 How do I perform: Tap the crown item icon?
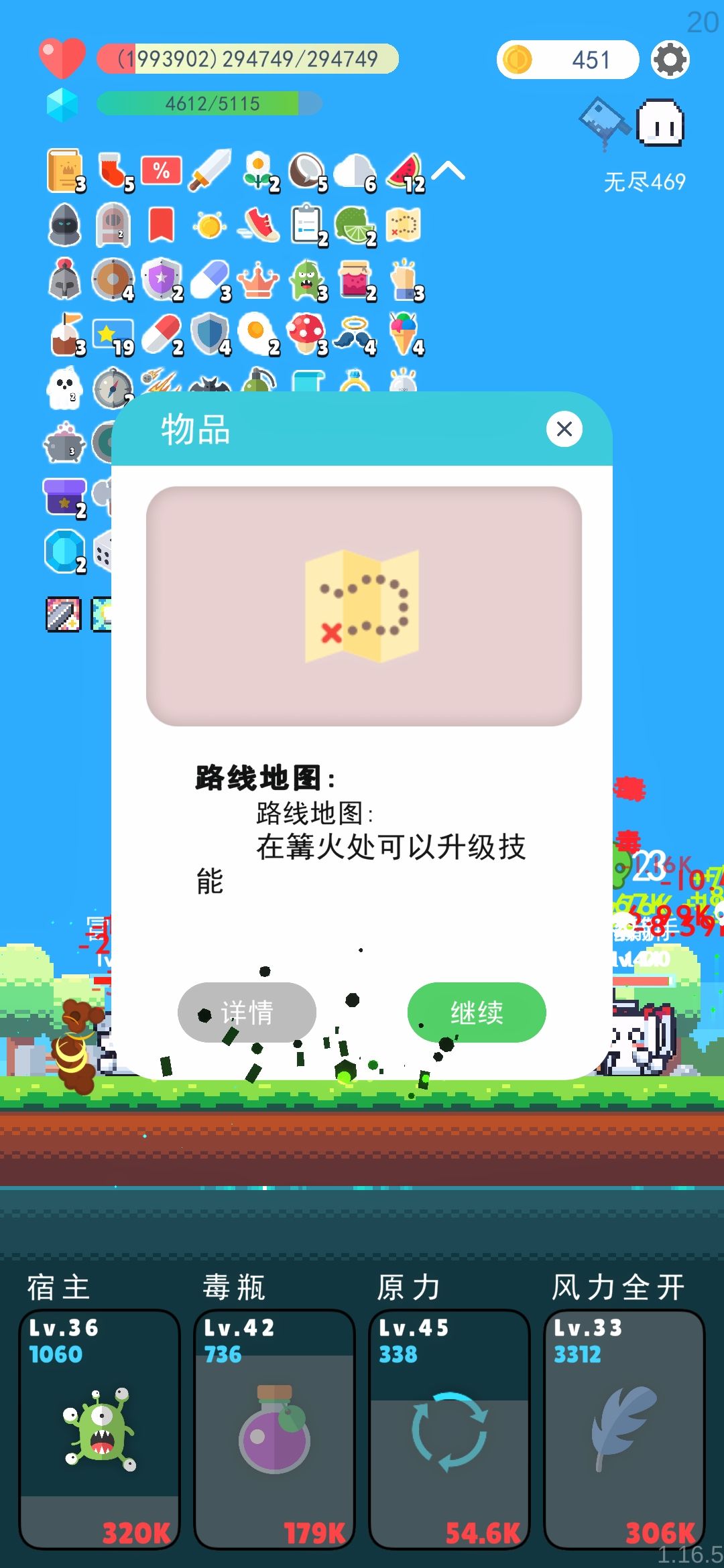coord(257,280)
